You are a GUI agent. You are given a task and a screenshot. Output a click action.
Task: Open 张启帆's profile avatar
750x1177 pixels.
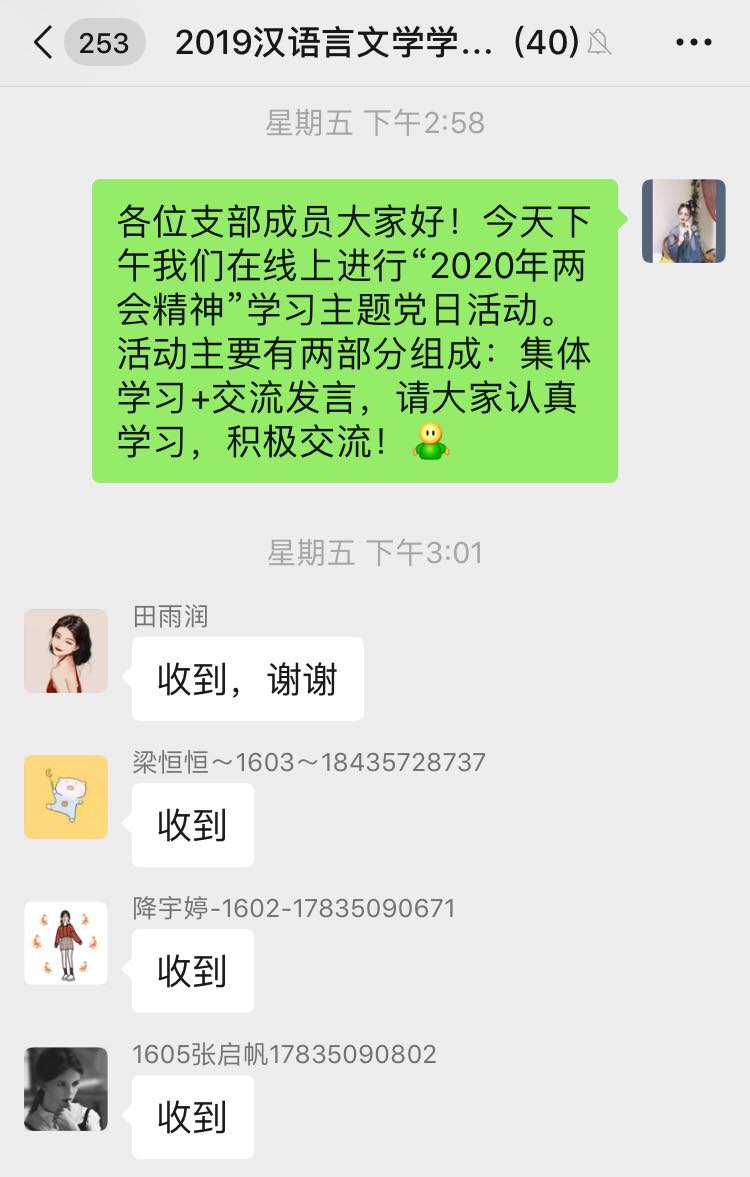66,1089
